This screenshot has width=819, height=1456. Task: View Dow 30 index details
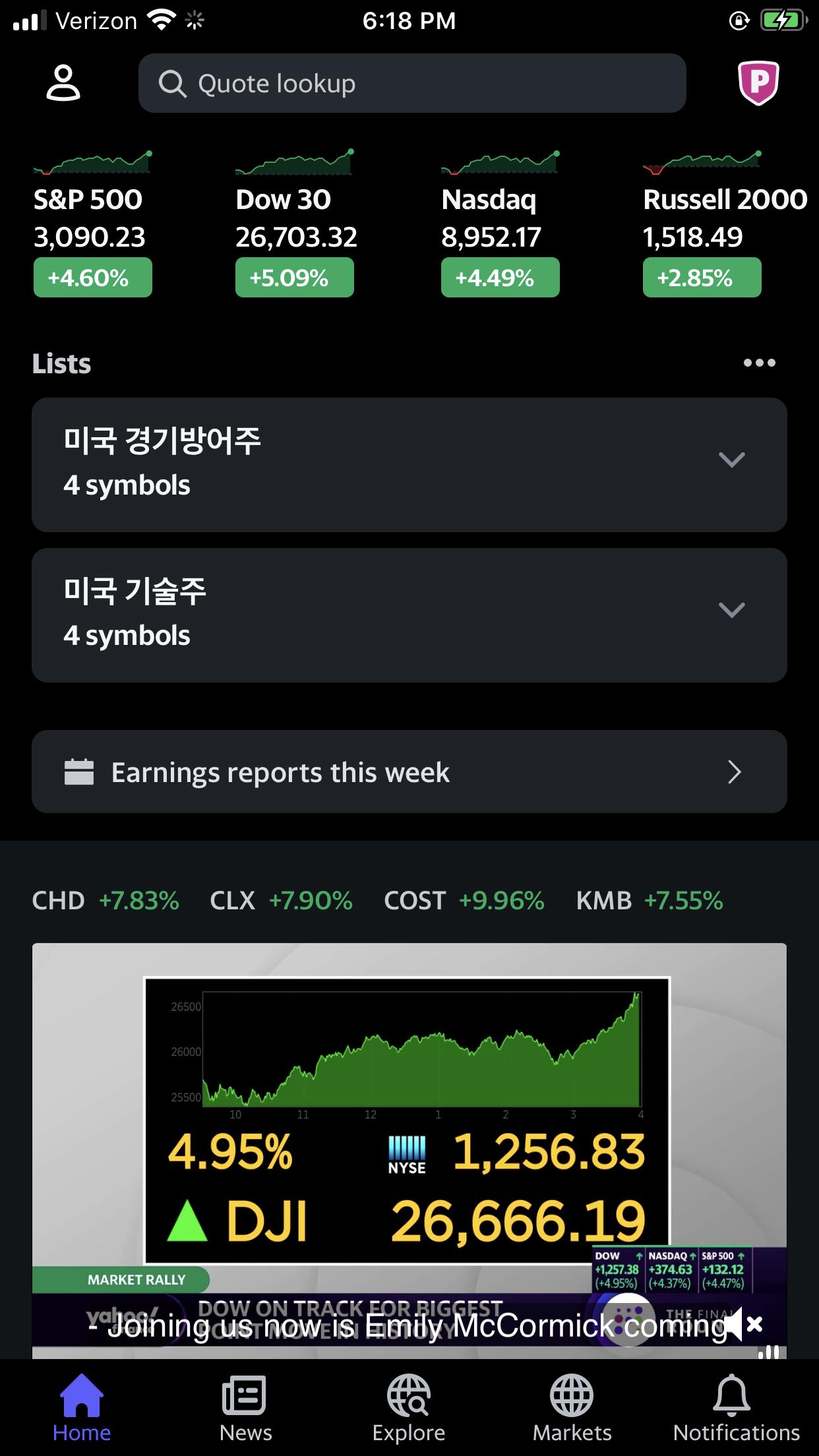pos(295,224)
